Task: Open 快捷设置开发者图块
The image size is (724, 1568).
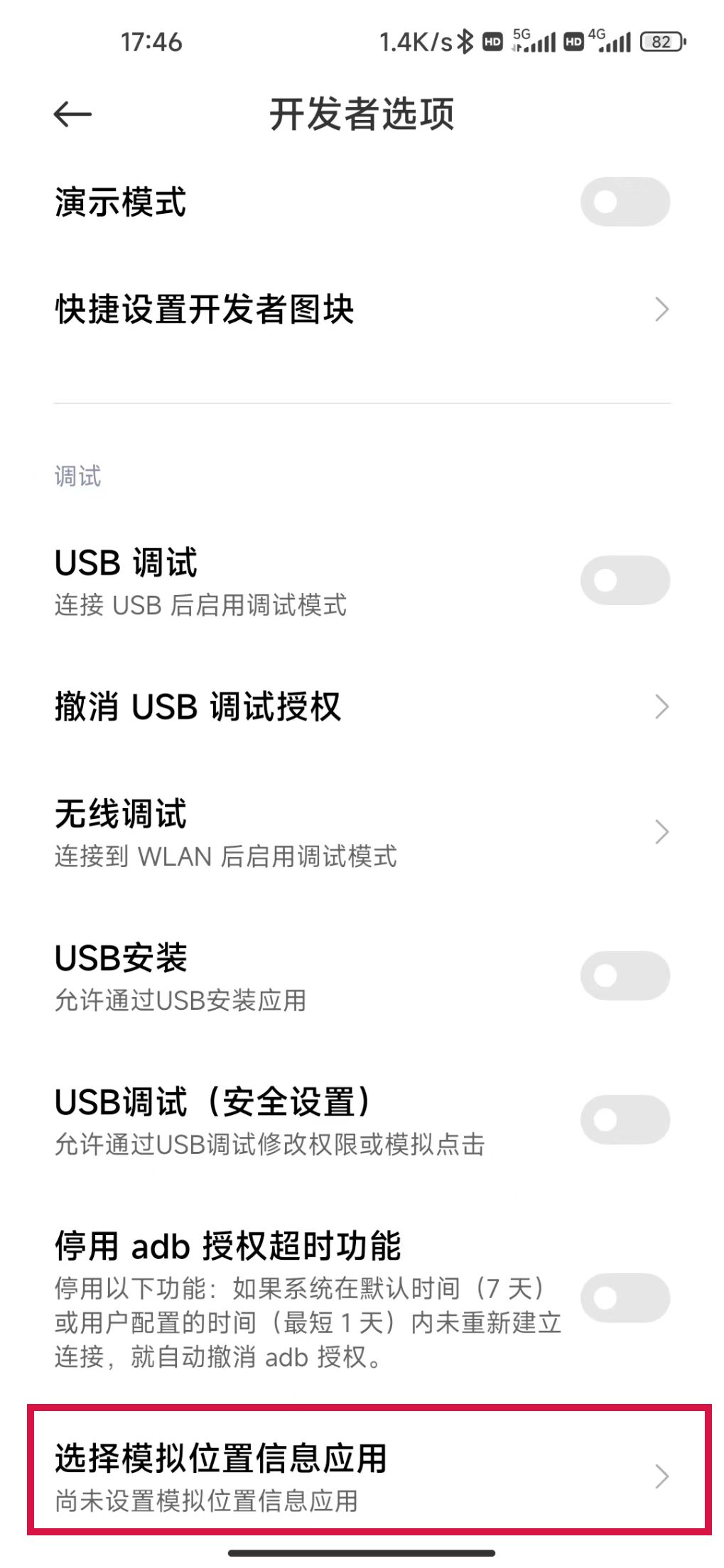Action: [362, 310]
